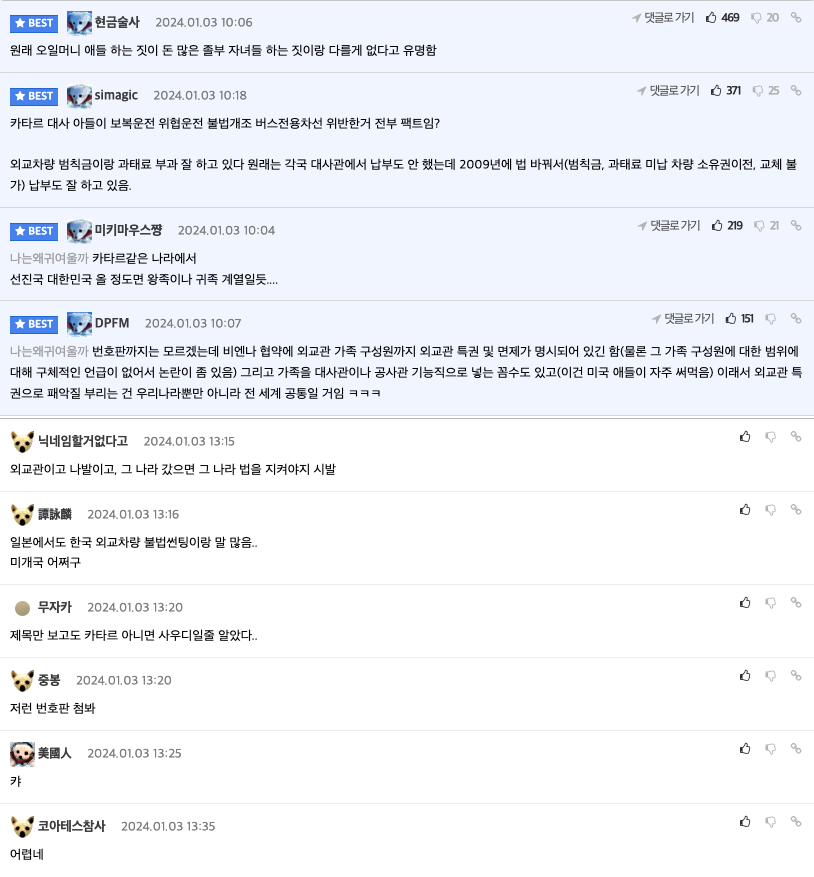Go to simagic's comment via 댓글로가기
The height and width of the screenshot is (877, 814).
(x=668, y=91)
